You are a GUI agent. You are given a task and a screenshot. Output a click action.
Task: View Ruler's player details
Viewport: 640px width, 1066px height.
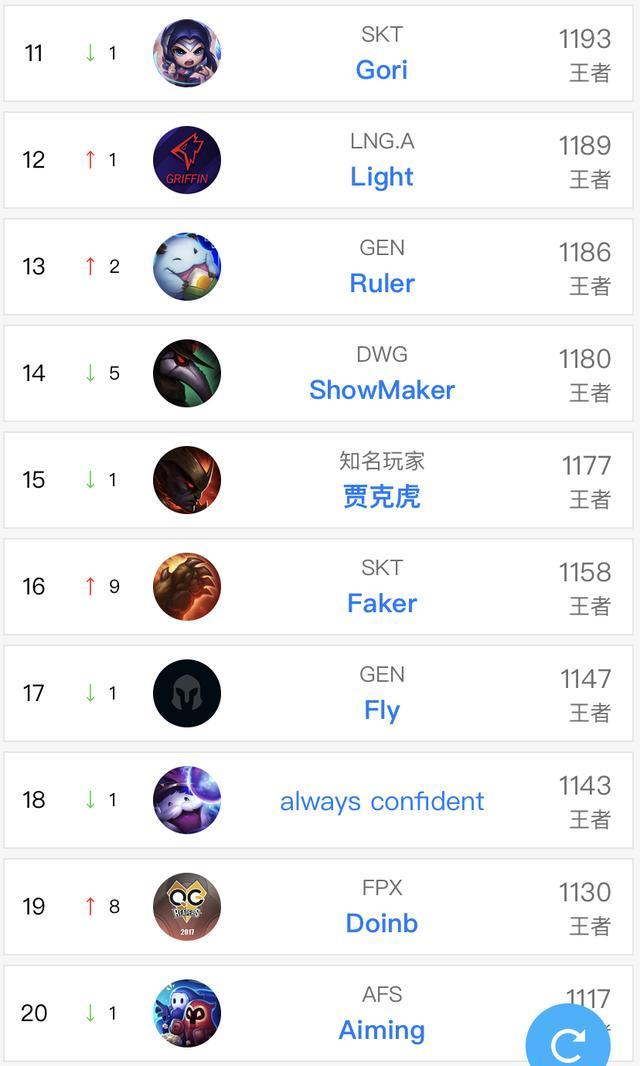pyautogui.click(x=381, y=283)
